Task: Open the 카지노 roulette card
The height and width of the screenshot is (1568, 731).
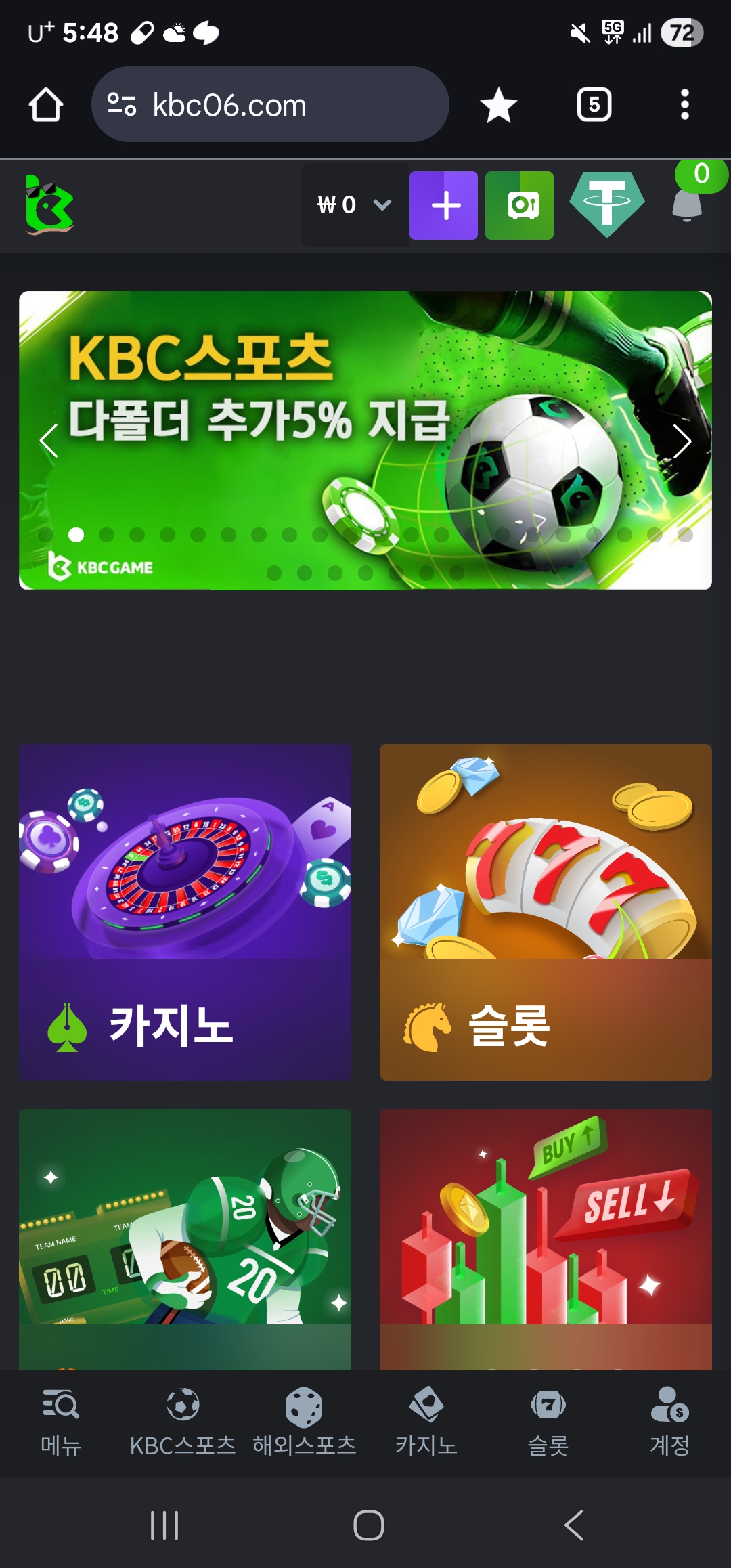Action: pos(185,911)
